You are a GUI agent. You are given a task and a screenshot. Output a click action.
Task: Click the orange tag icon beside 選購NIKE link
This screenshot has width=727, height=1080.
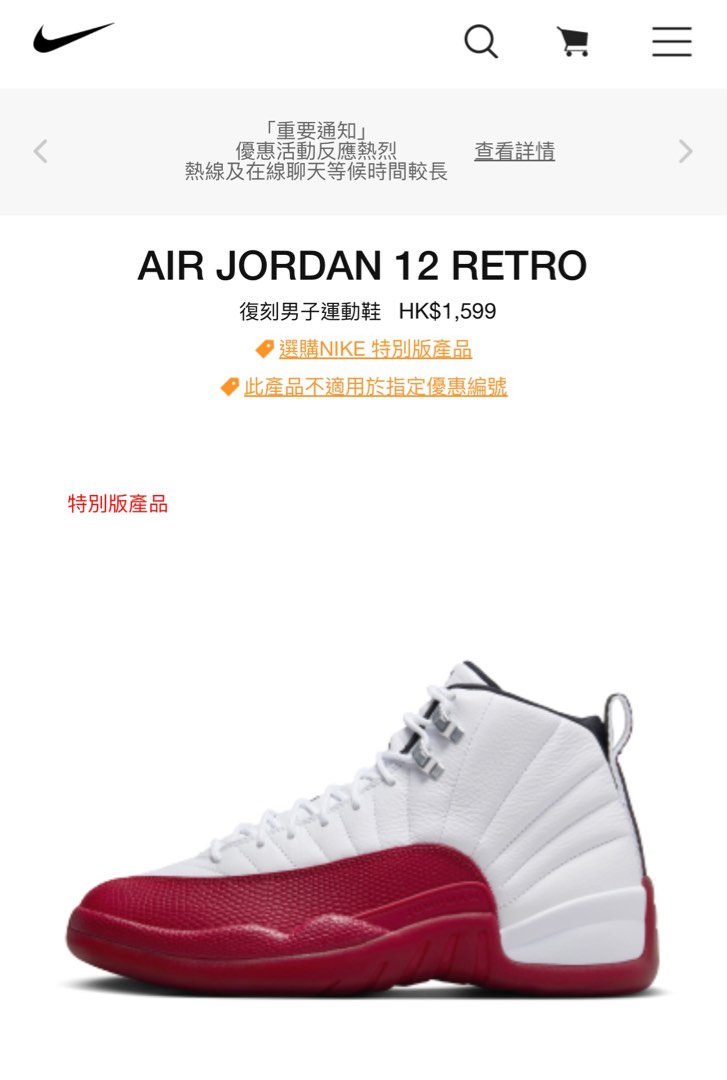pyautogui.click(x=263, y=349)
